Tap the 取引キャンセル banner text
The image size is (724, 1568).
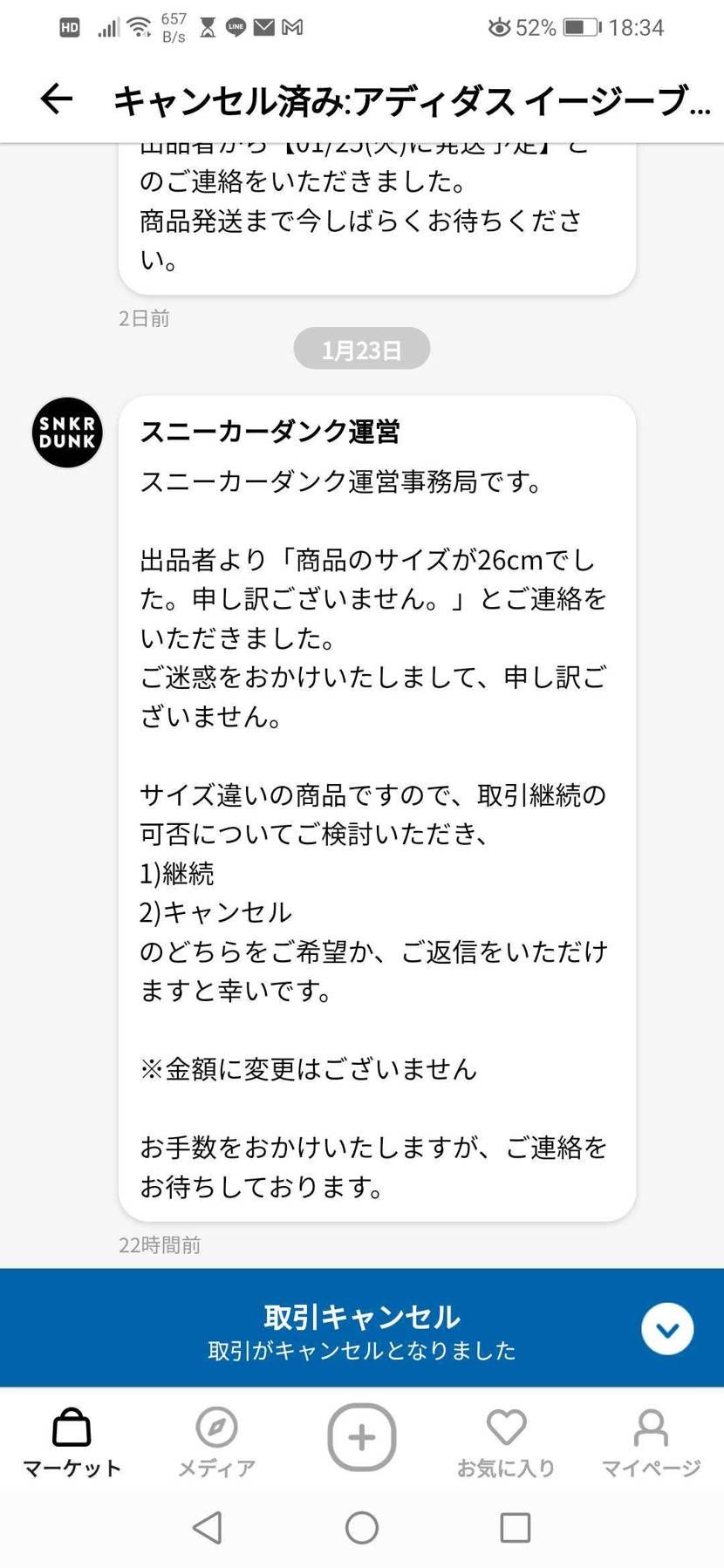pos(361,1317)
